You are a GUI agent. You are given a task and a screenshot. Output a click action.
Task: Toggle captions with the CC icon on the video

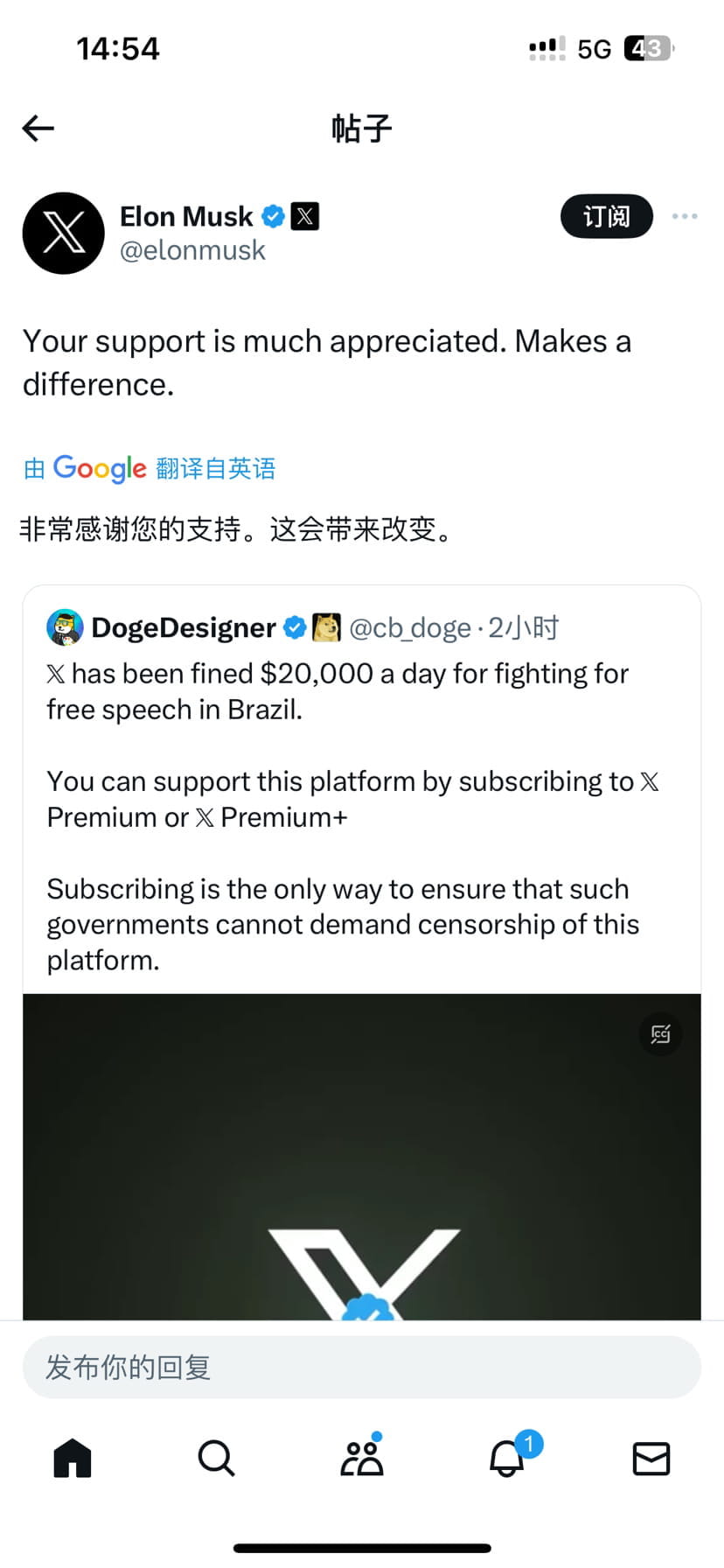click(661, 1034)
